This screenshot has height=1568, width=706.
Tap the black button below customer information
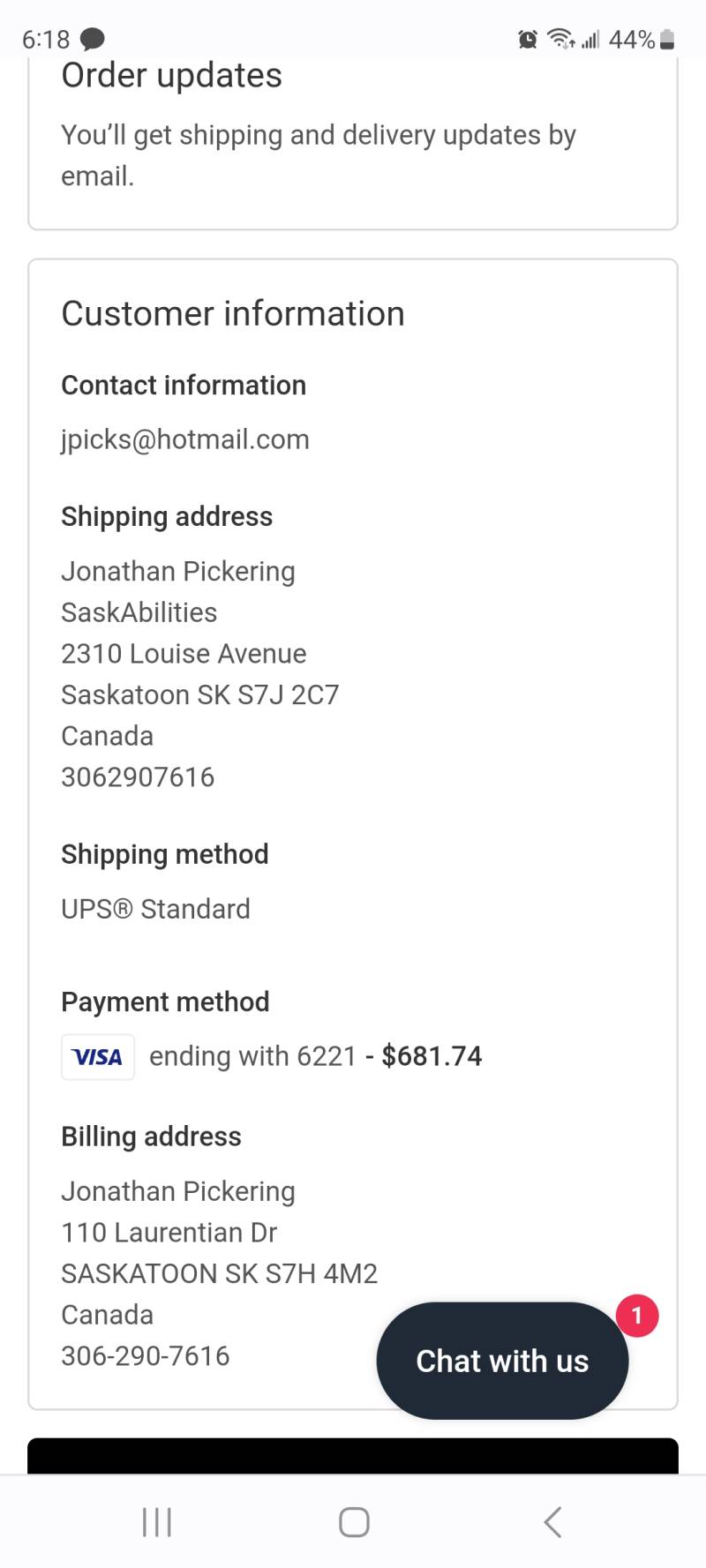click(x=353, y=1456)
